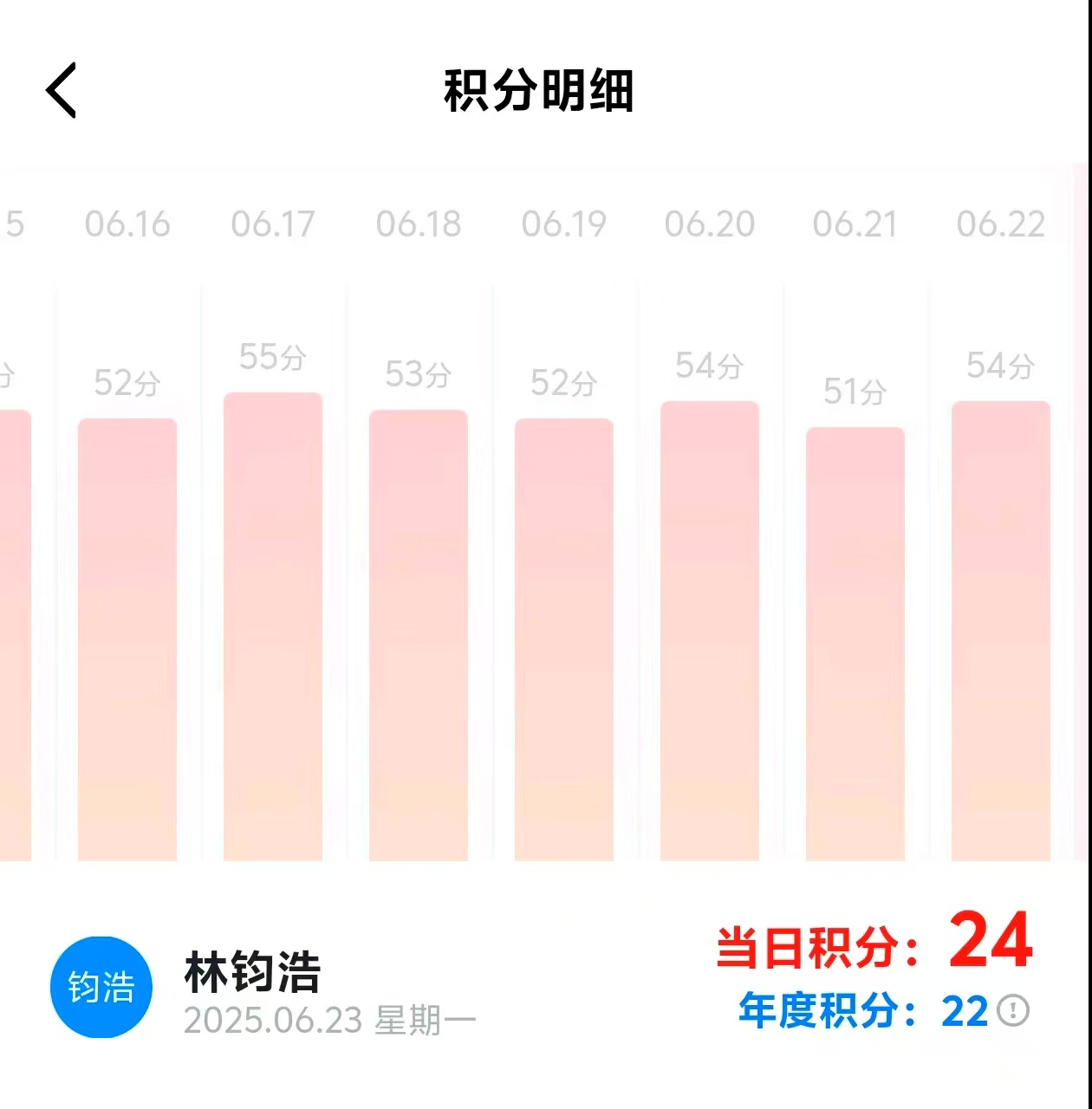This screenshot has width=1092, height=1109.
Task: Select the 06.17 bar showing 55分
Action: click(273, 626)
